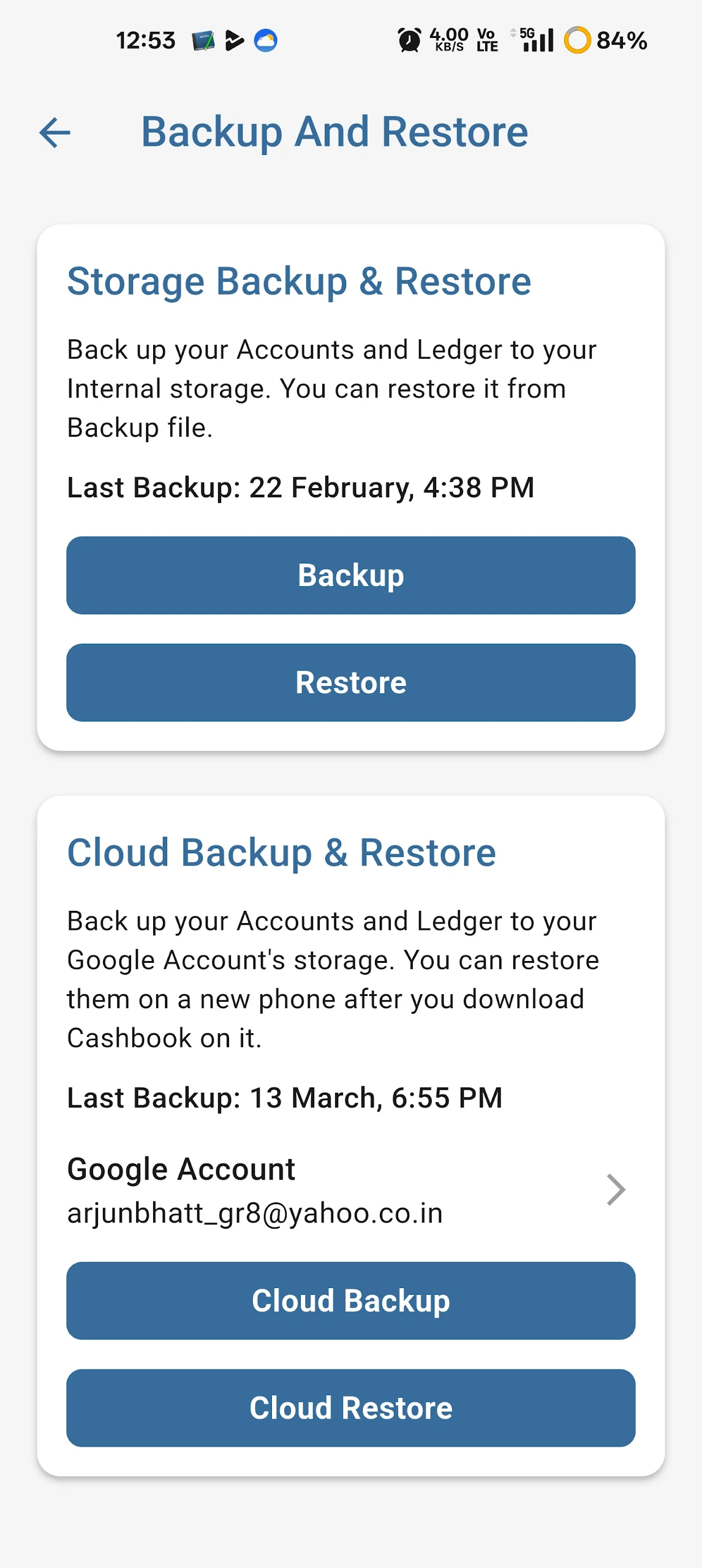This screenshot has height=1568, width=702.
Task: Open the Google Account row
Action: click(351, 1190)
